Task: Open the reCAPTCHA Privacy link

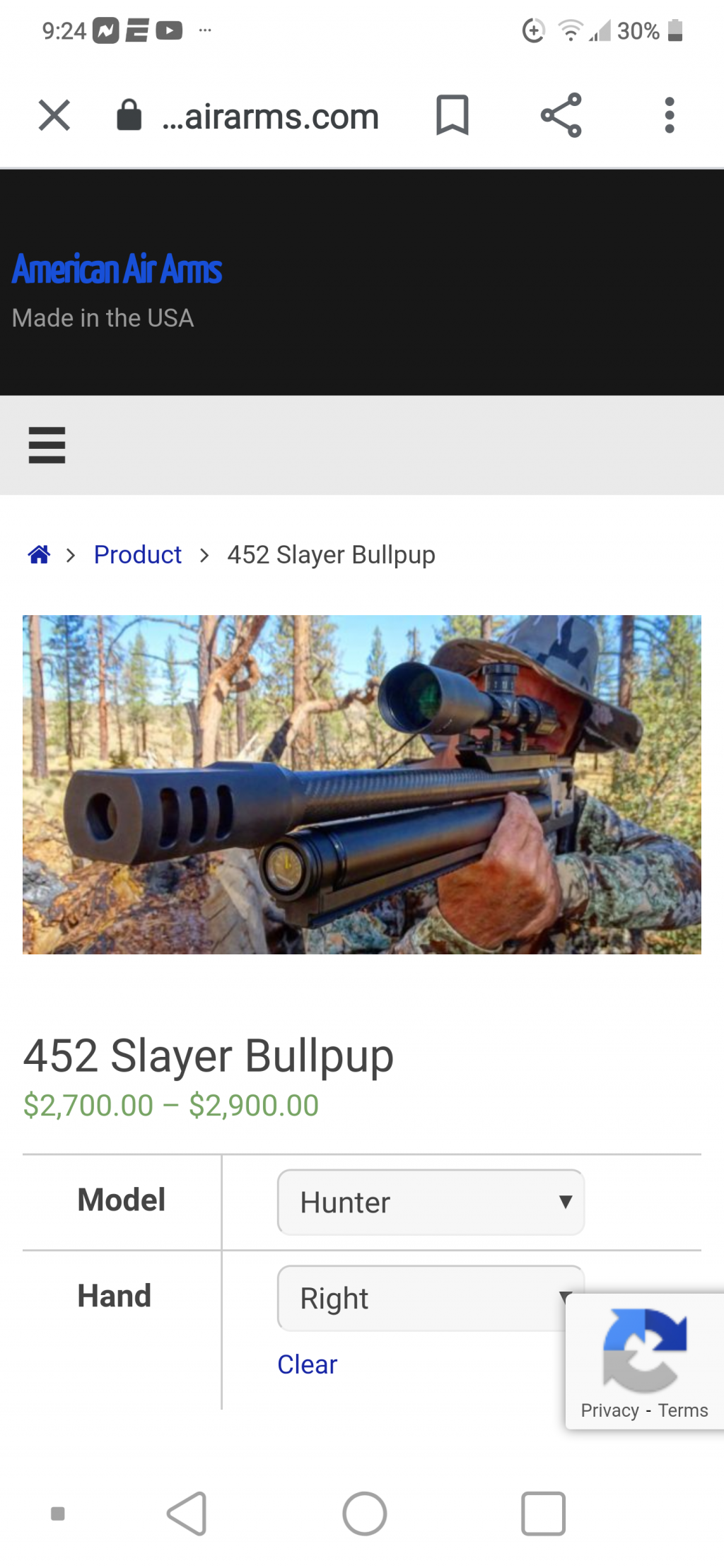Action: pyautogui.click(x=609, y=1410)
